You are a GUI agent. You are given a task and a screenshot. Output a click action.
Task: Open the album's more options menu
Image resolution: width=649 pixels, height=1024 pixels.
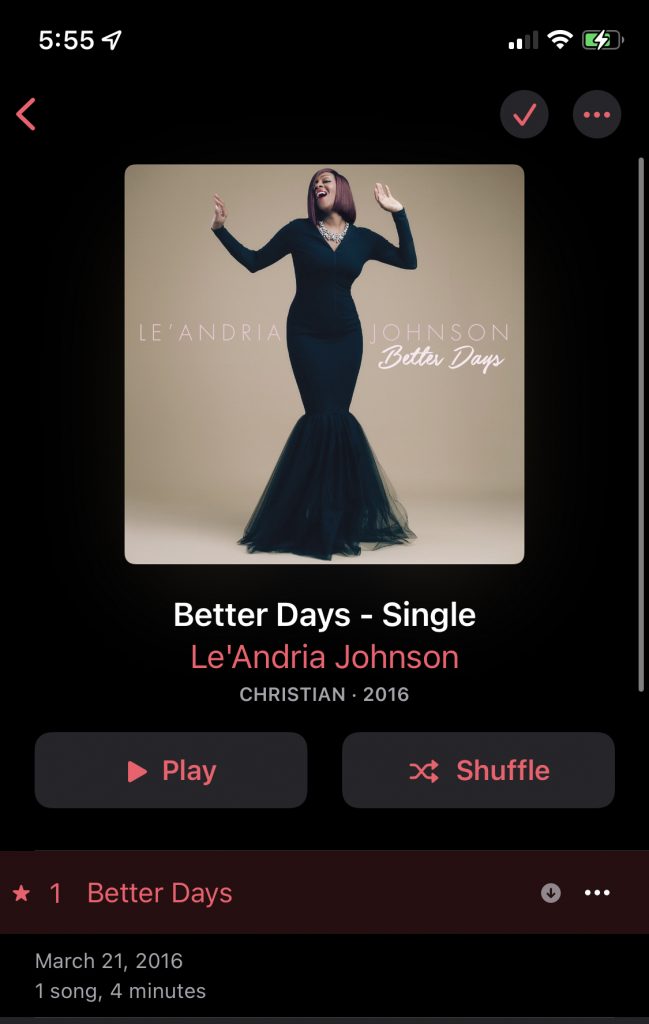click(597, 115)
